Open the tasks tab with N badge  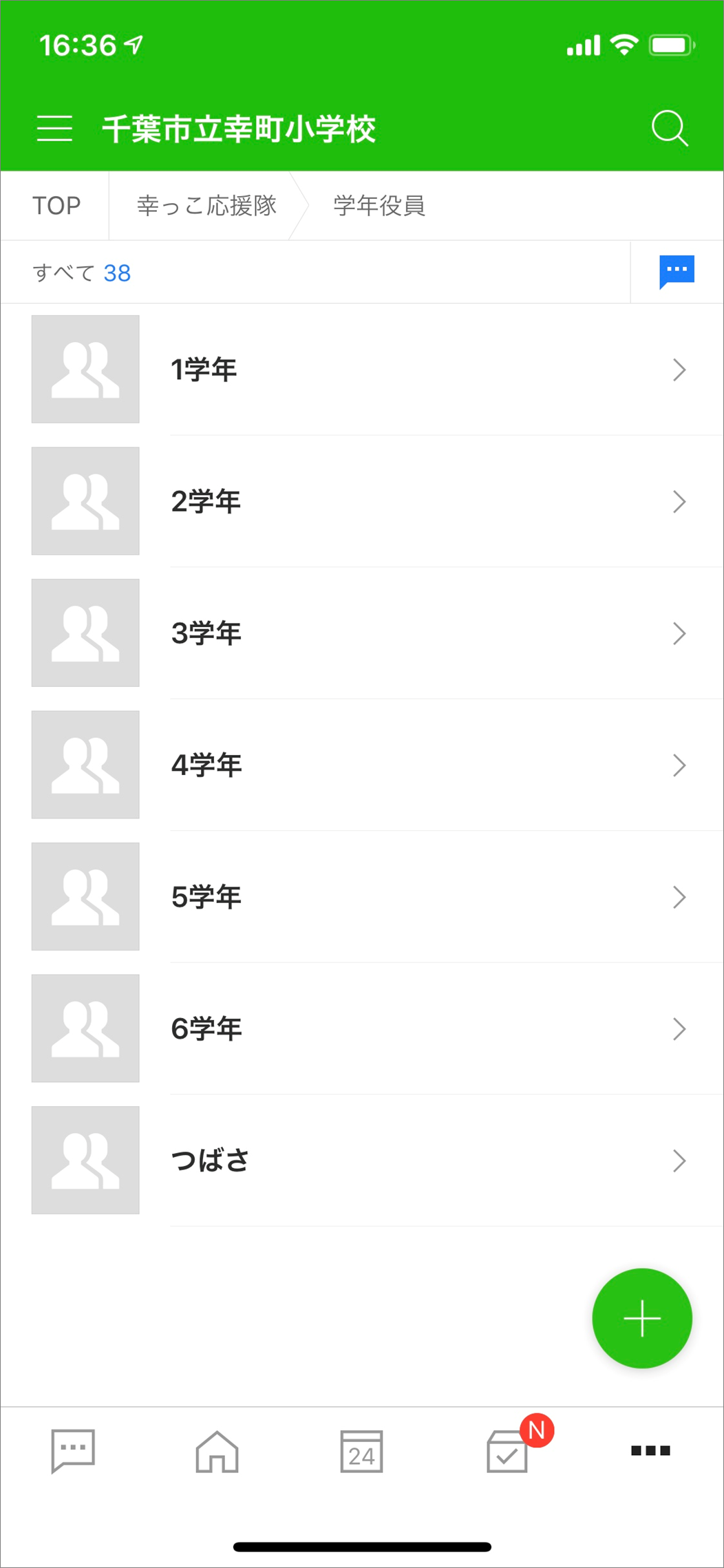click(508, 1451)
